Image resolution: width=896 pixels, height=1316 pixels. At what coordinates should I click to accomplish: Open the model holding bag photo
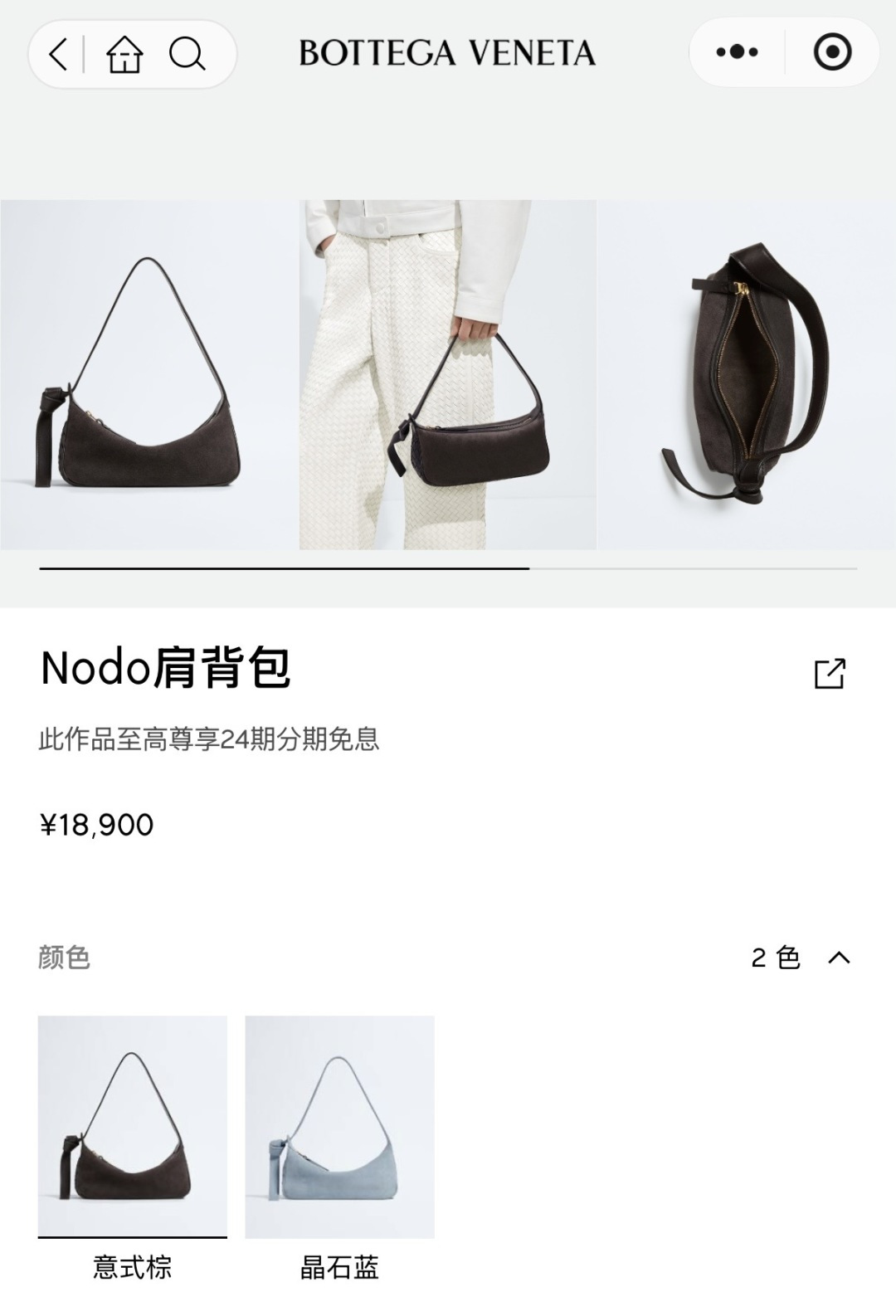click(448, 374)
